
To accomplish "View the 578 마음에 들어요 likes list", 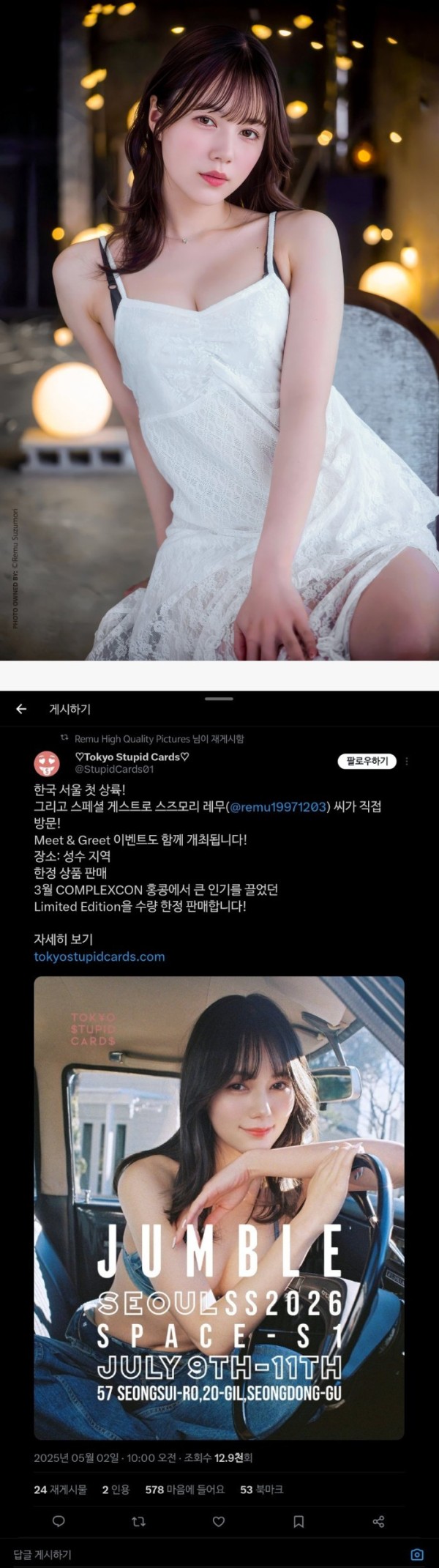I will tap(184, 1490).
